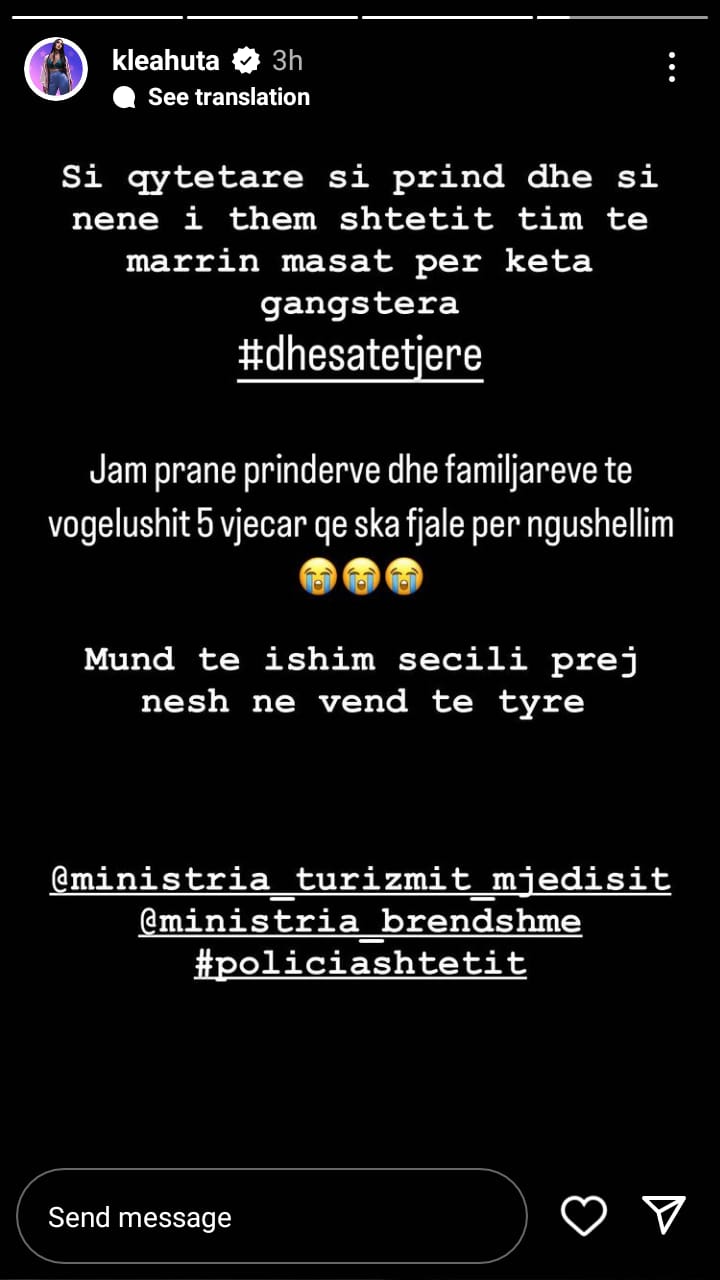The height and width of the screenshot is (1280, 720).
Task: Open the story overflow menu
Action: coord(671,68)
